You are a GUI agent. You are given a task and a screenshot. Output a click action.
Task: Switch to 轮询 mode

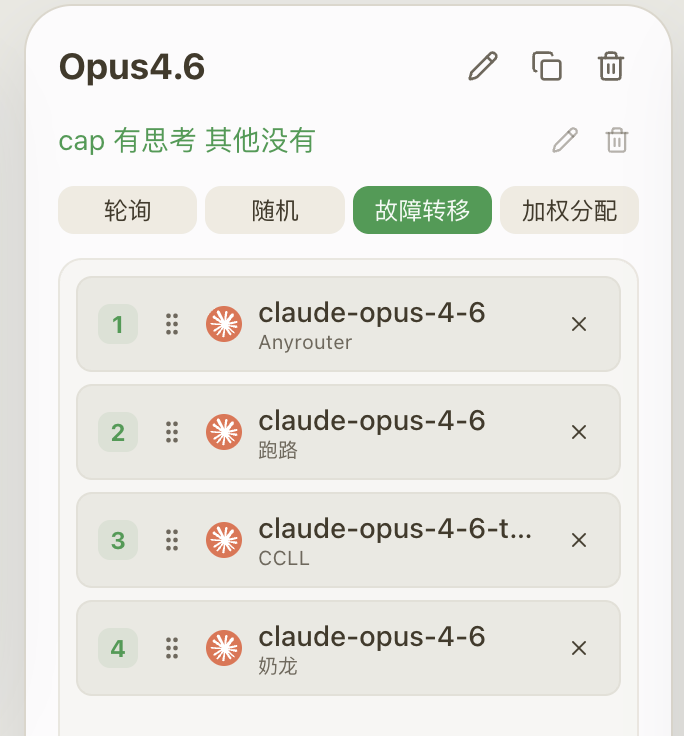tap(127, 210)
